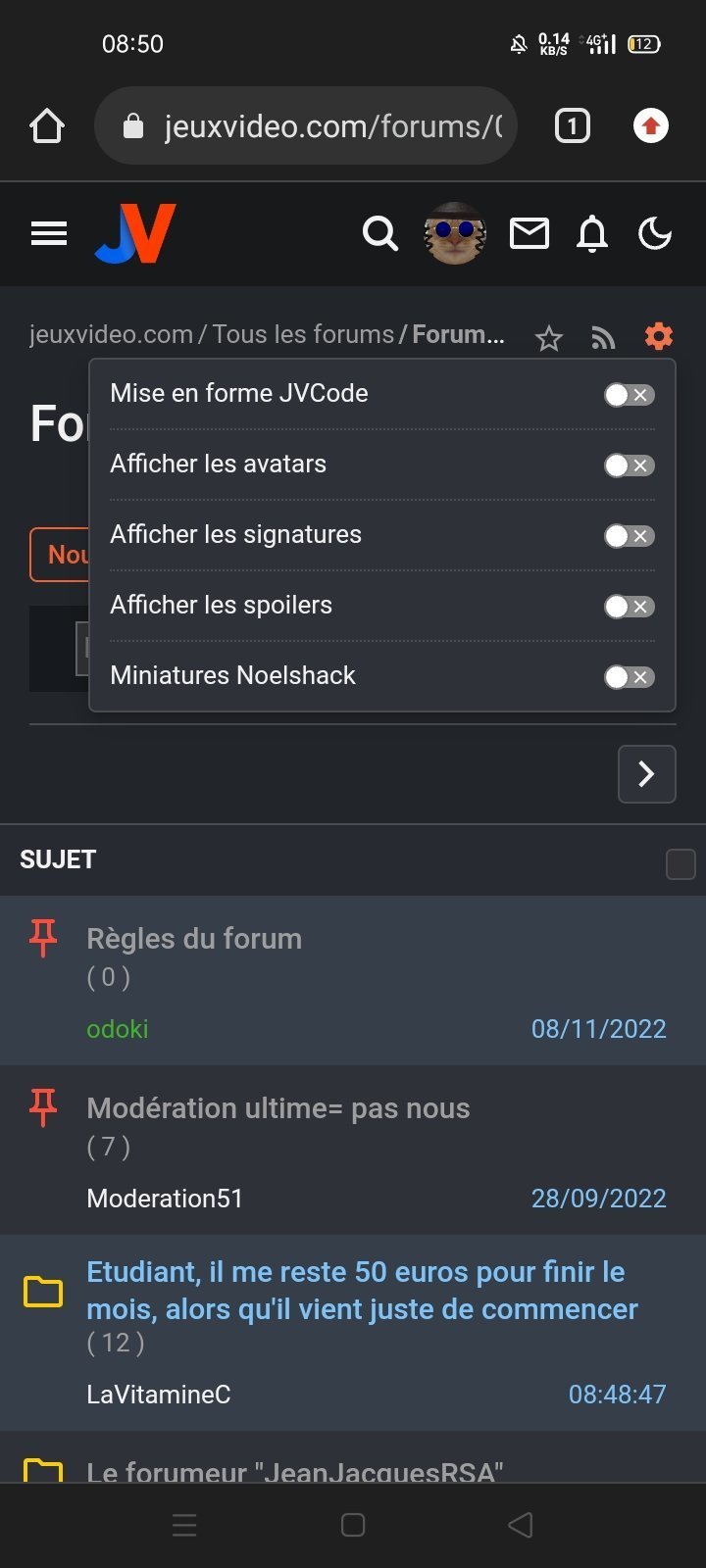This screenshot has height=1568, width=706.
Task: Add forum to favorites with star
Action: click(x=549, y=338)
